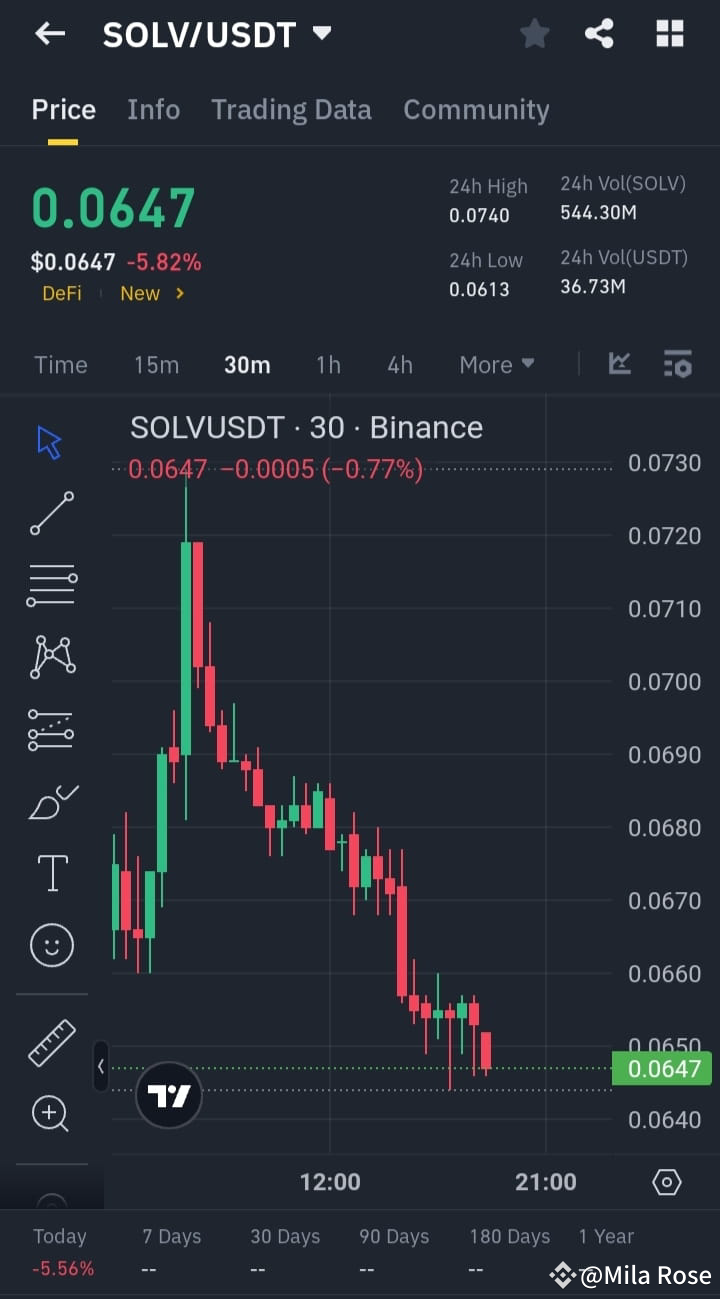The height and width of the screenshot is (1299, 720).
Task: Switch to the Trading Data tab
Action: coord(291,110)
